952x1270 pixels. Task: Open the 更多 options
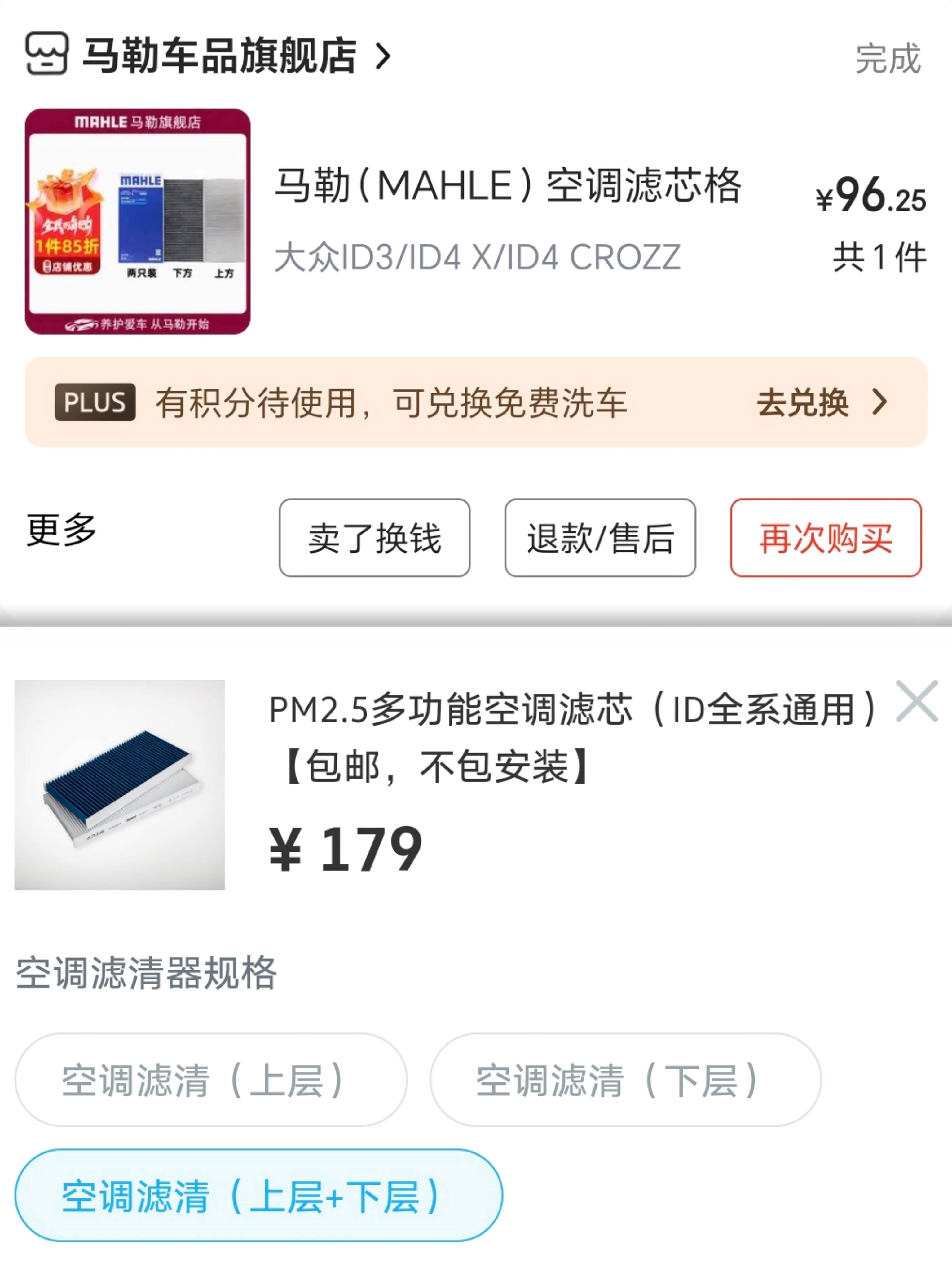[61, 529]
